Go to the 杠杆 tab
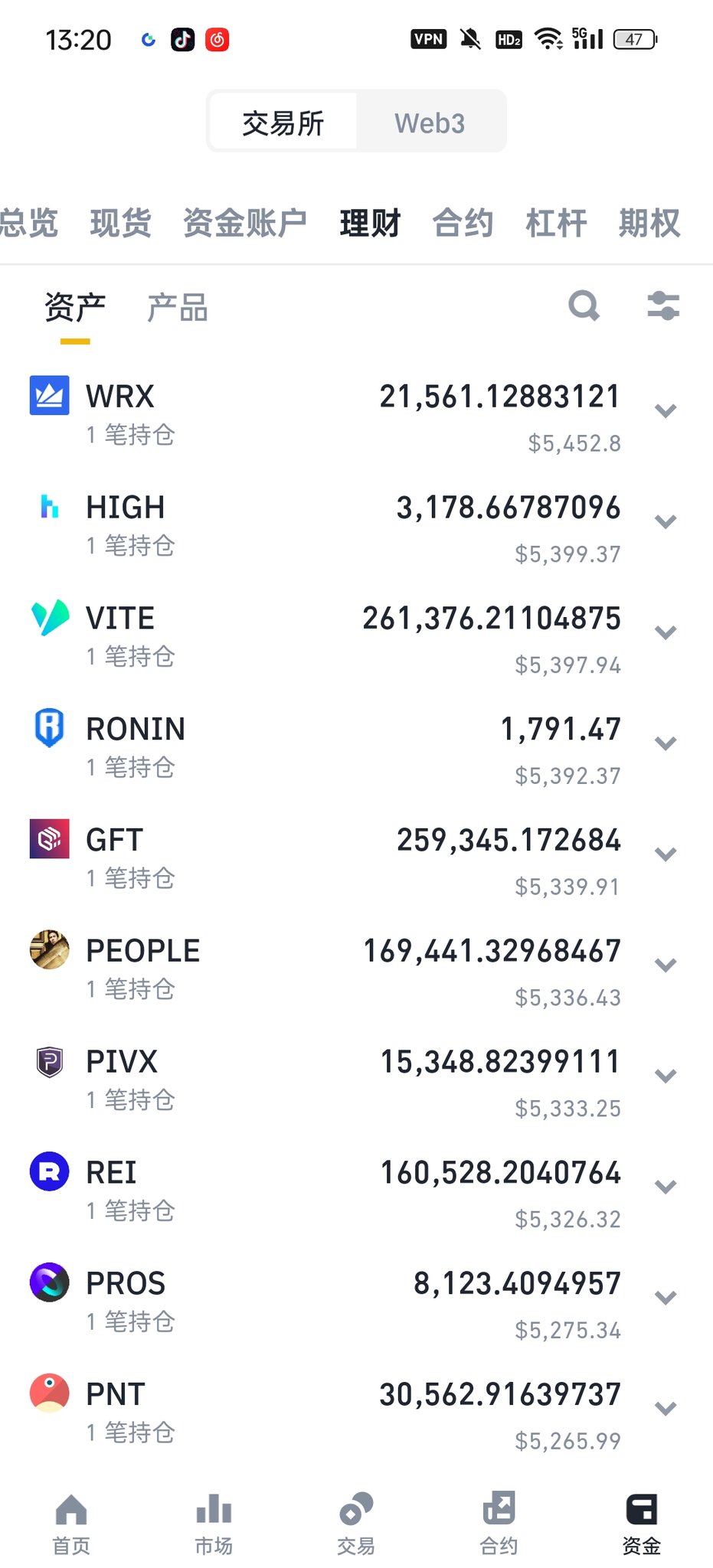 pos(556,224)
